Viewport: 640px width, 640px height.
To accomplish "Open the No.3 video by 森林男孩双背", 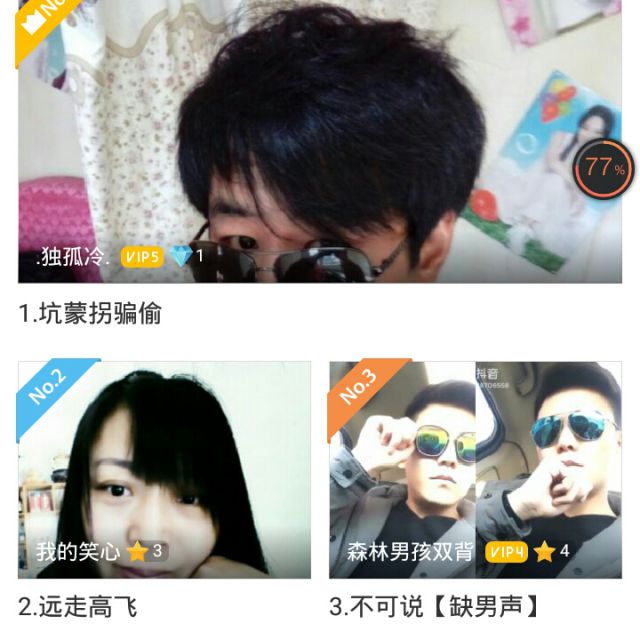I will [x=475, y=468].
